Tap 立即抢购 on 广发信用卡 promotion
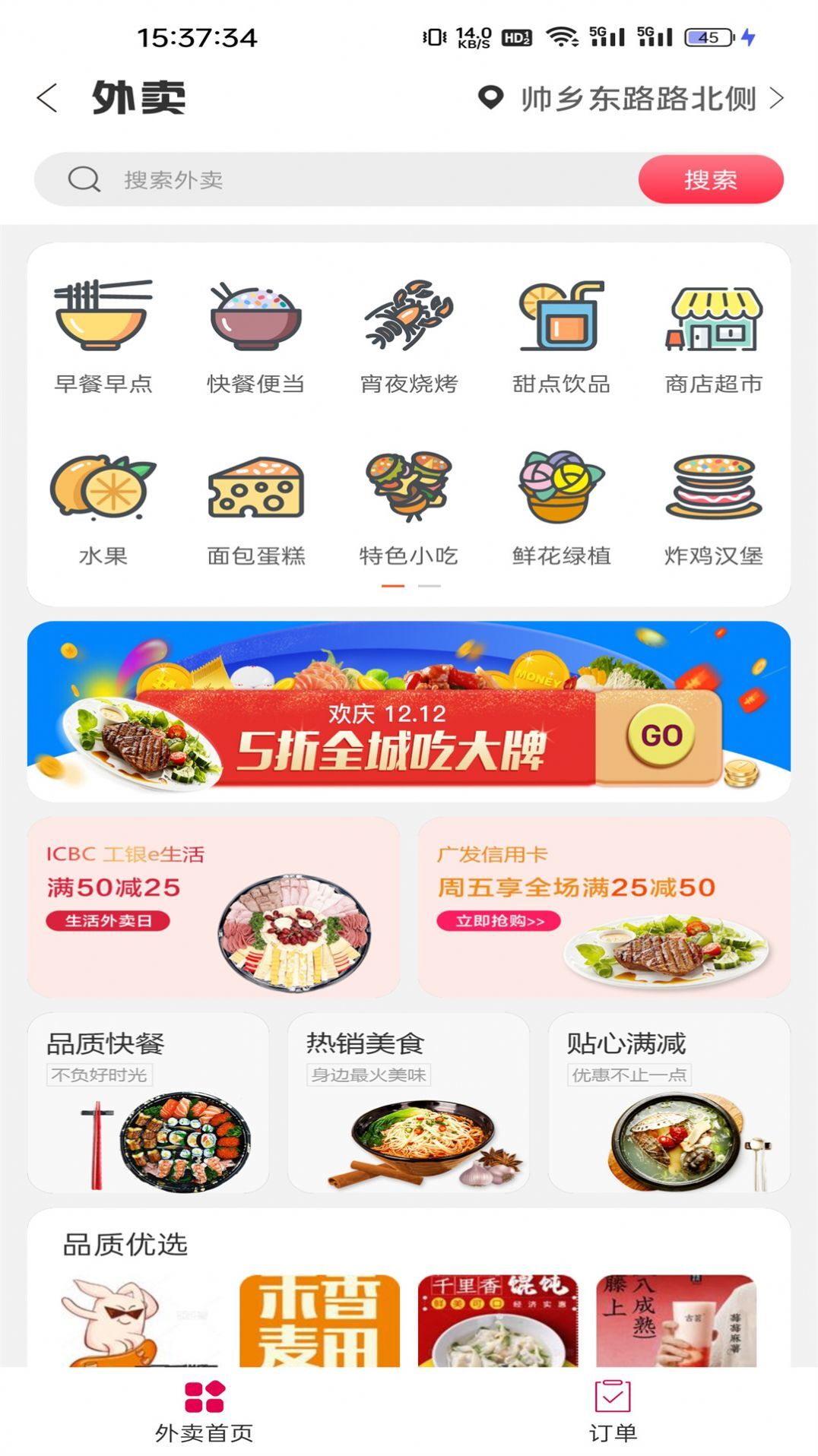This screenshot has height=1456, width=818. pos(499,919)
